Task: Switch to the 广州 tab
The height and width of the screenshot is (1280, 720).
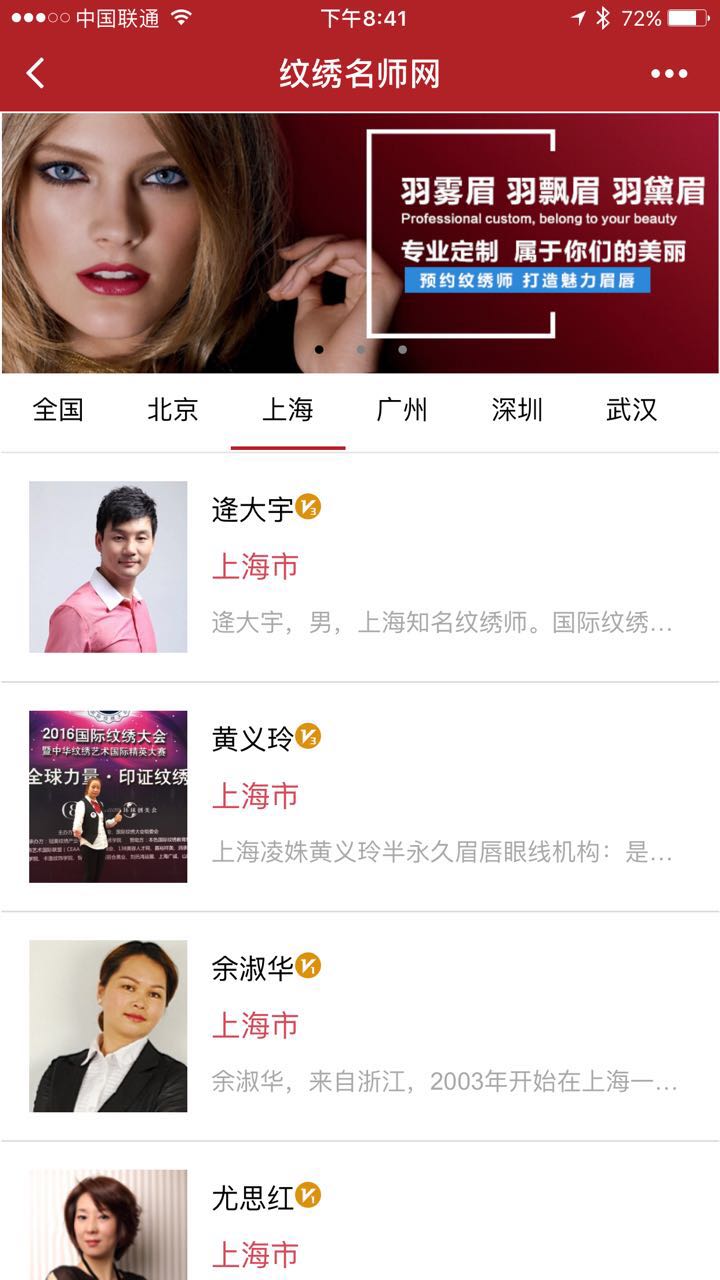Action: [402, 410]
